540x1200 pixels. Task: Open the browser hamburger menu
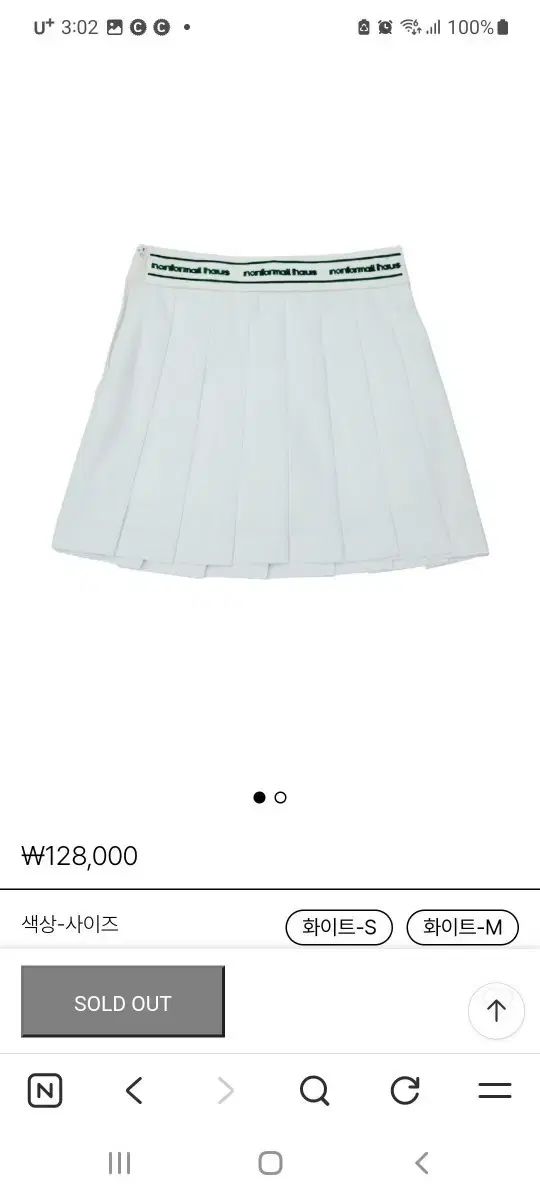click(x=495, y=1091)
